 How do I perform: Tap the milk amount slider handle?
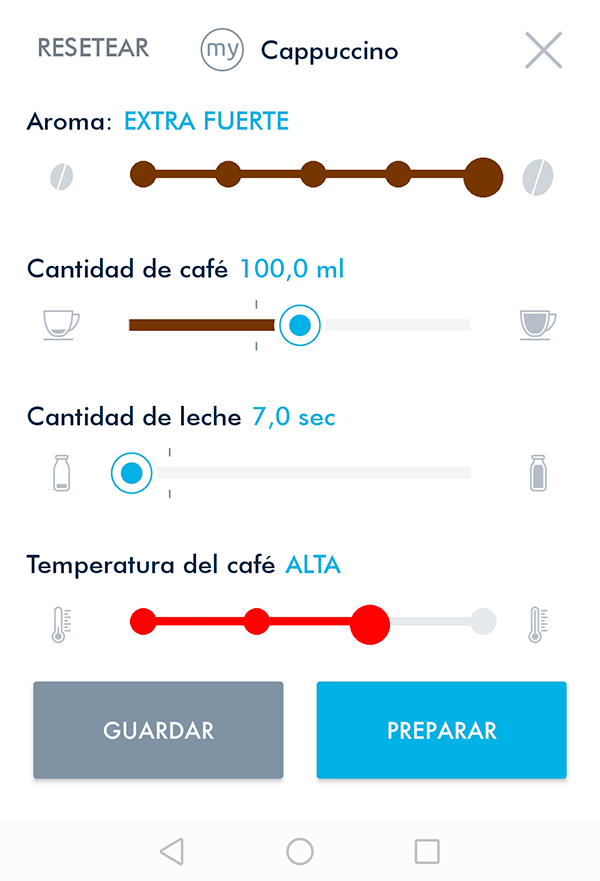pyautogui.click(x=131, y=472)
